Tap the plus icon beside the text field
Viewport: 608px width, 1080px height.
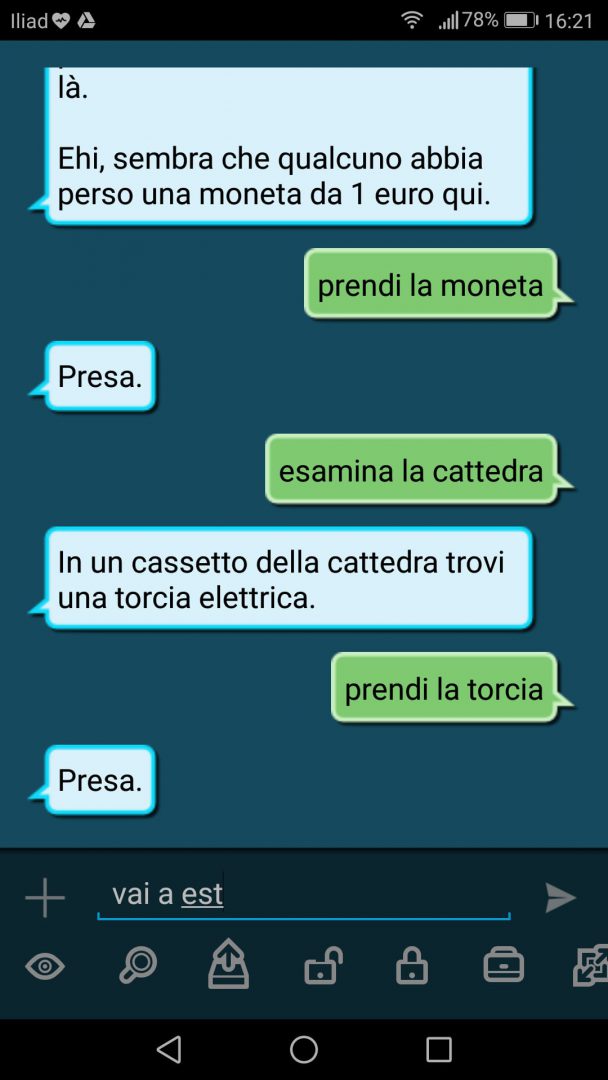[45, 897]
